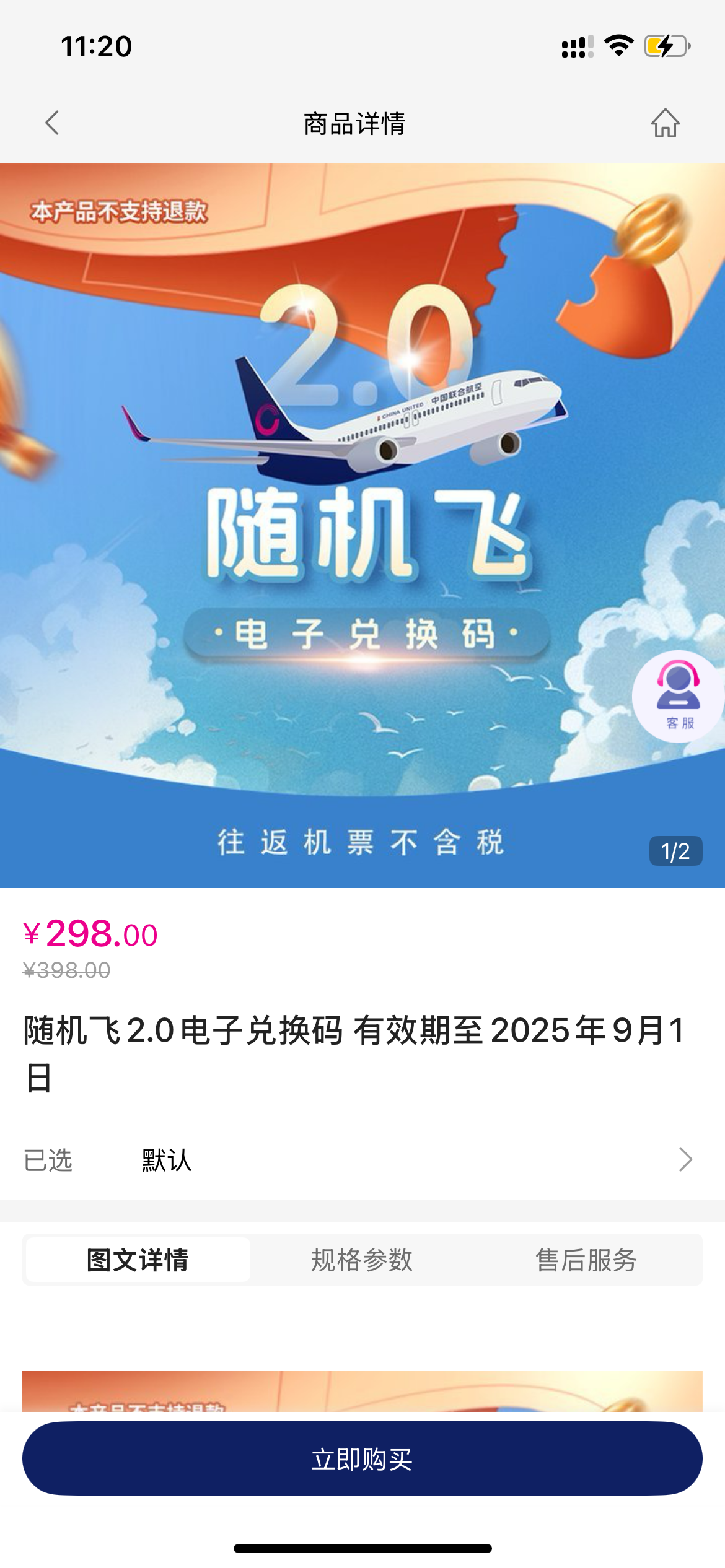This screenshot has width=725, height=1568.
Task: Tap 立即购买 to buy now
Action: tap(362, 1459)
